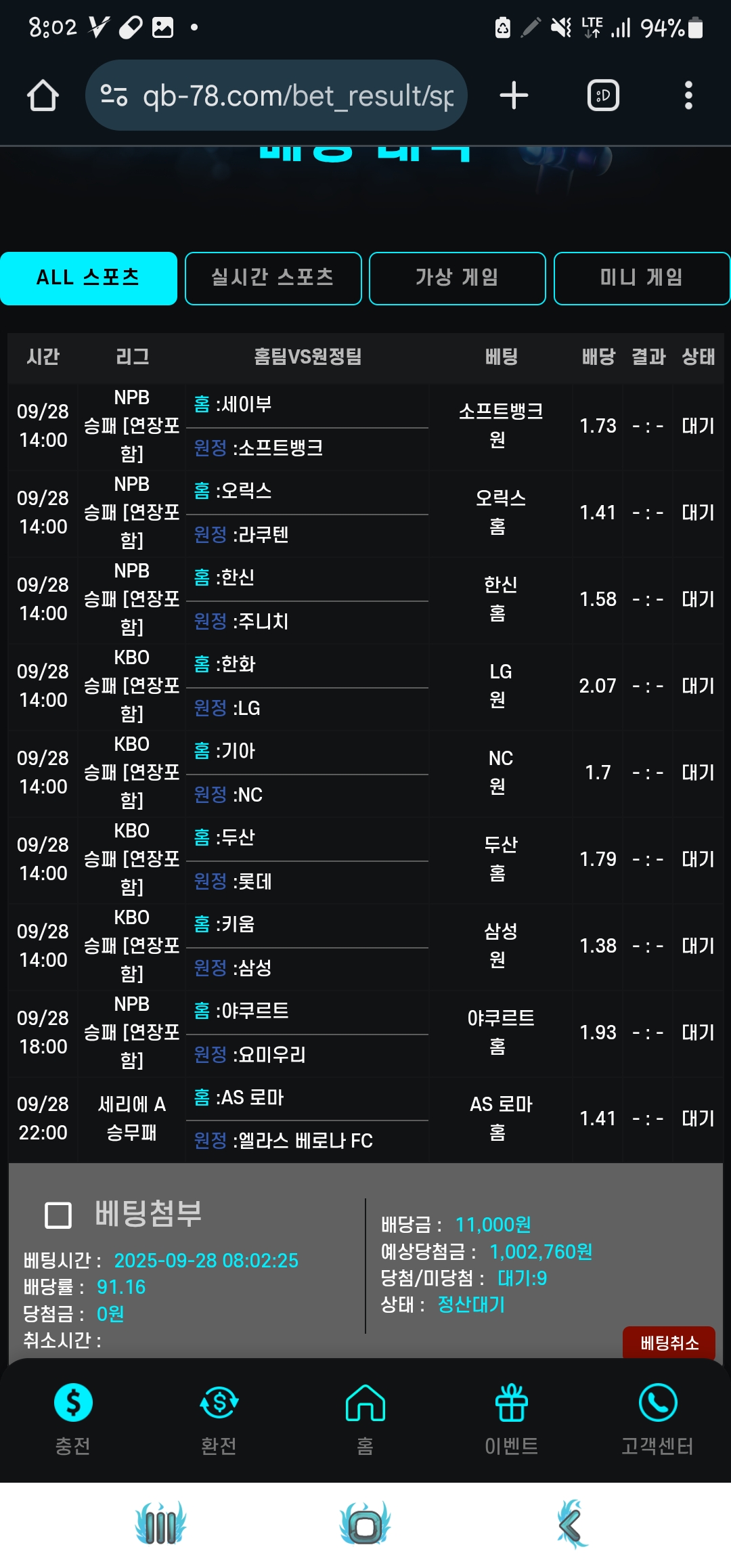Edit the qb-78.com address bar
The width and height of the screenshot is (731, 1568).
coord(284,95)
